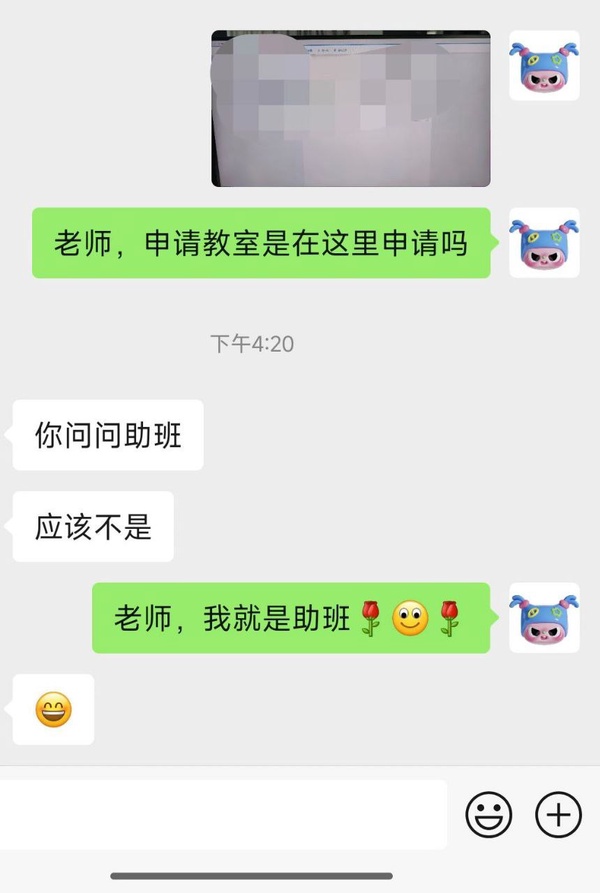This screenshot has height=893, width=600.
Task: Tap avatar next to 我就是助班 message
Action: (x=544, y=618)
